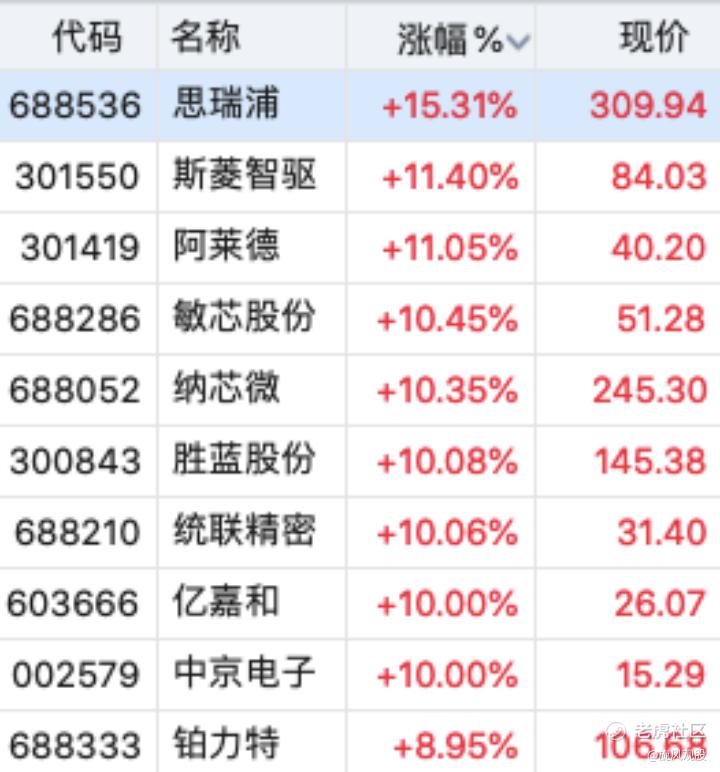Open the 铂力特 688333 row
Image resolution: width=720 pixels, height=772 pixels.
tap(360, 741)
